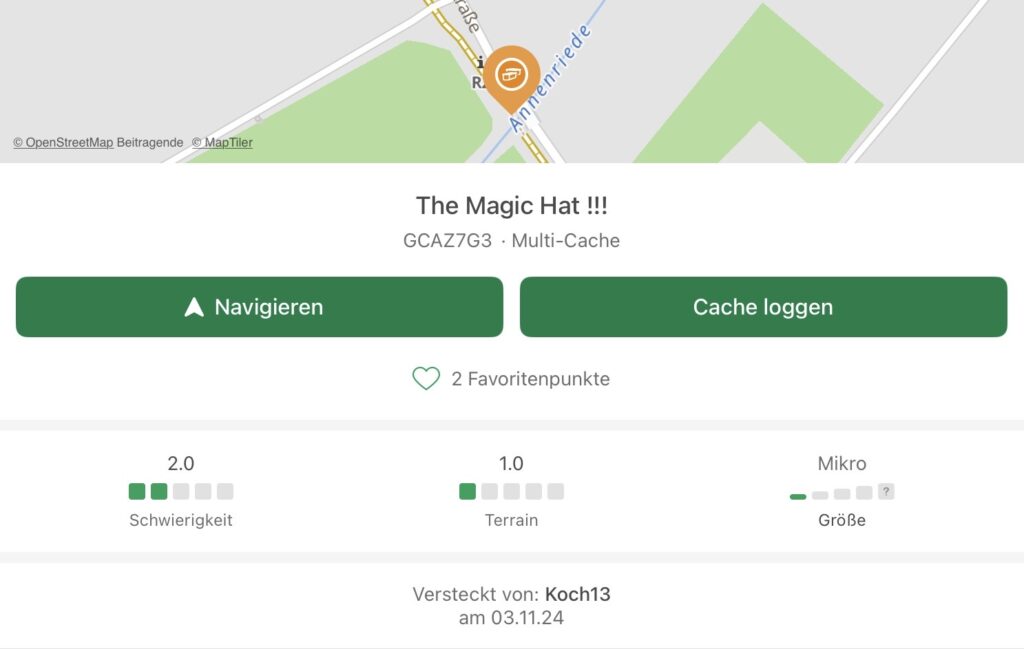Viewport: 1024px width, 649px height.
Task: View the profile of cache owner Koch13
Action: pos(577,594)
